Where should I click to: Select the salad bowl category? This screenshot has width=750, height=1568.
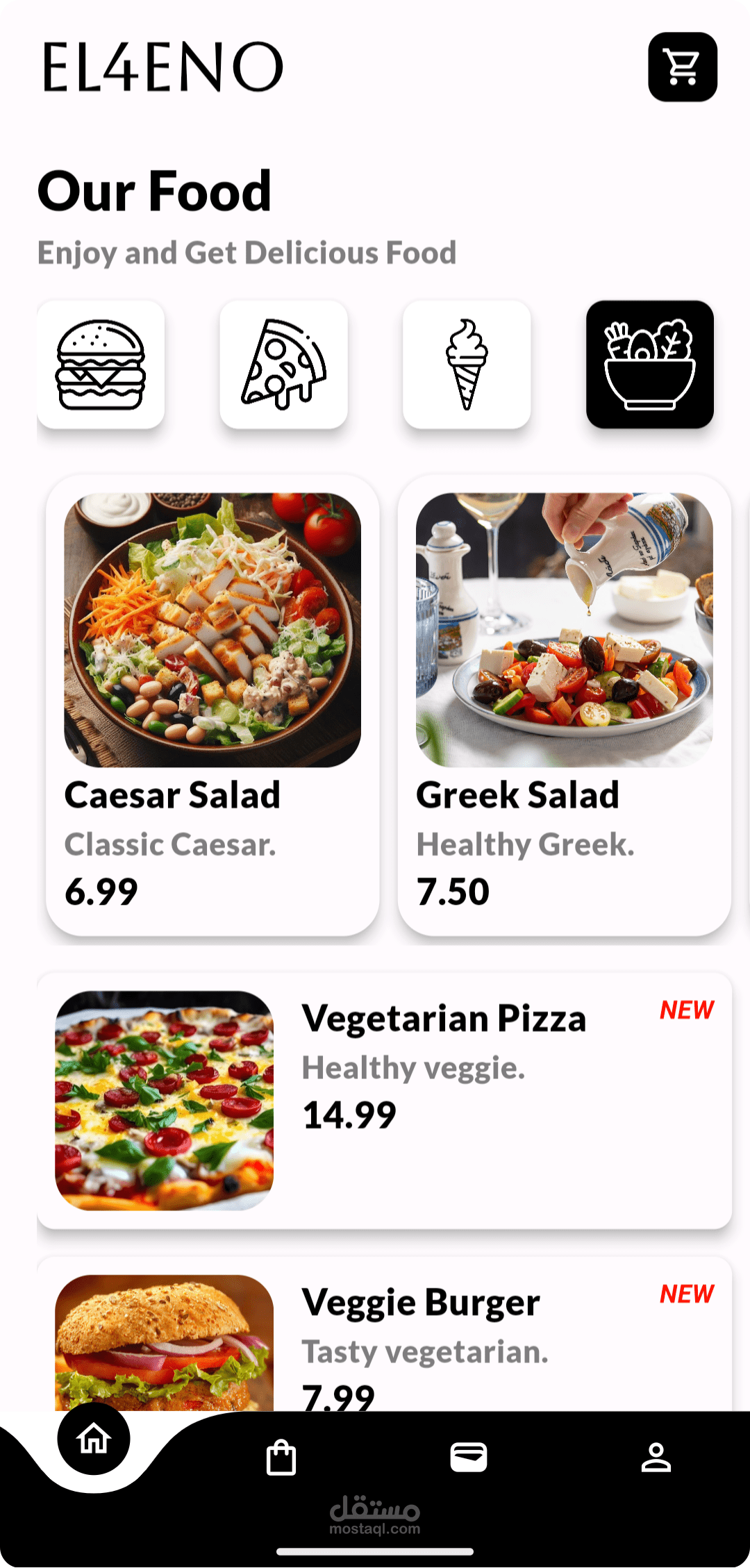click(649, 365)
